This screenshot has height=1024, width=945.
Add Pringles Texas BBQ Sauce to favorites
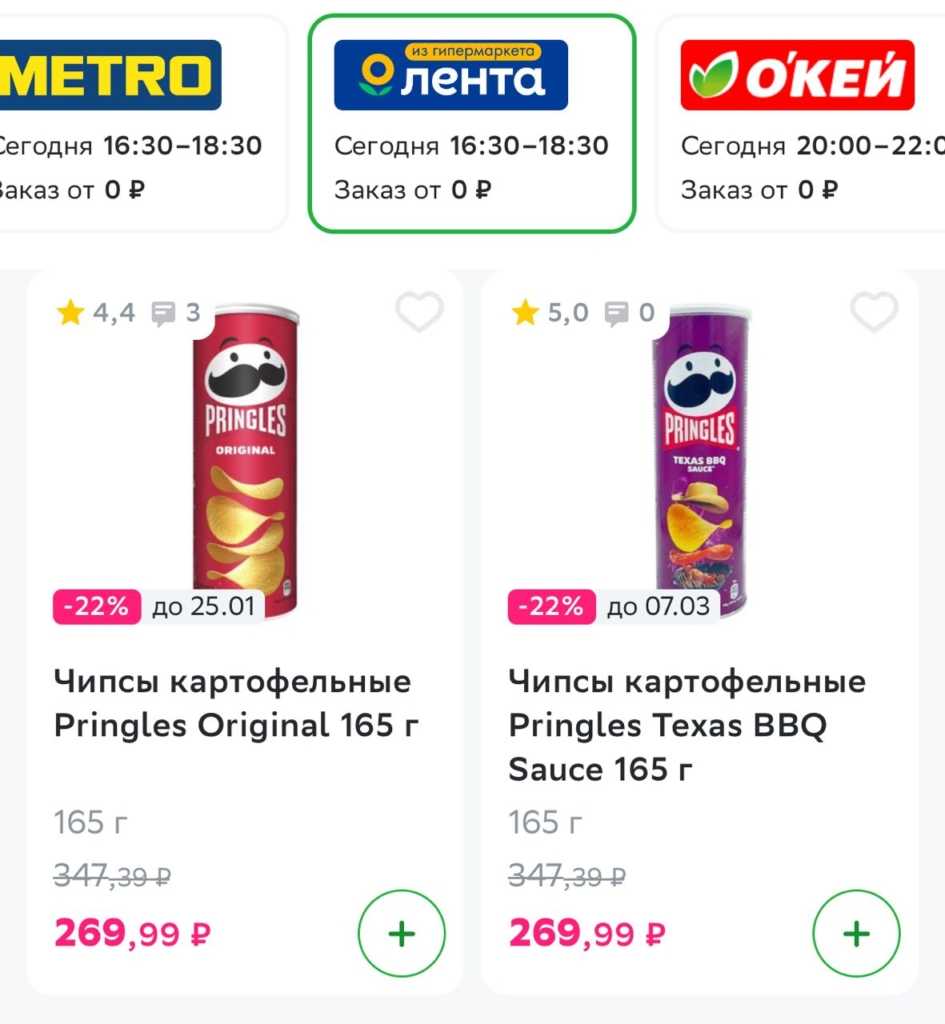coord(873,313)
